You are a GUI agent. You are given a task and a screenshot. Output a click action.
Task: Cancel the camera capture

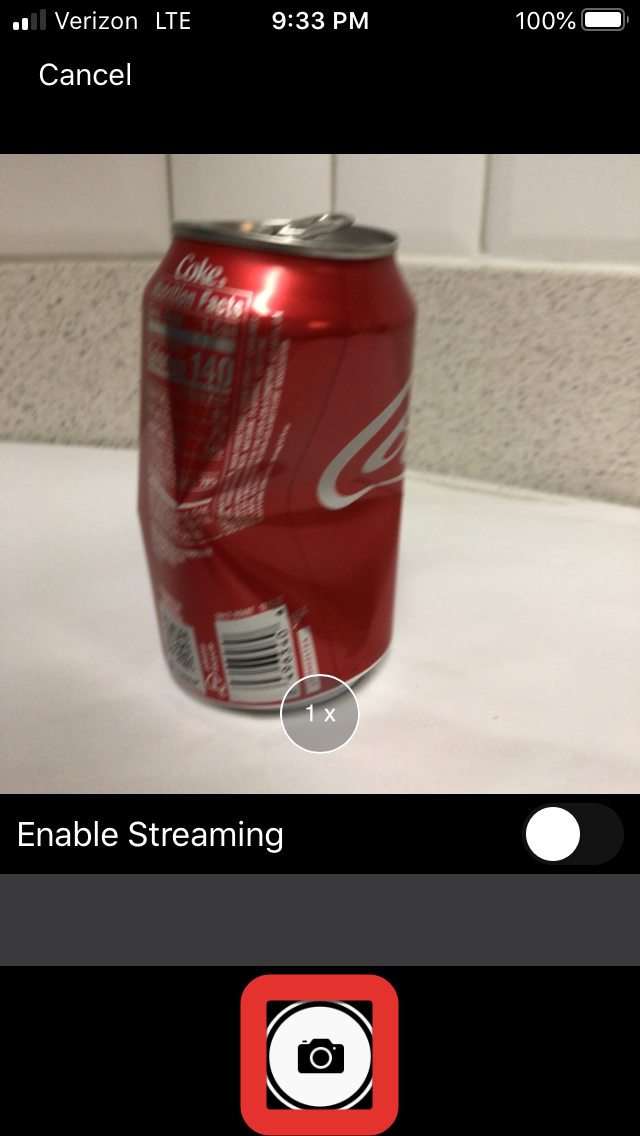85,75
